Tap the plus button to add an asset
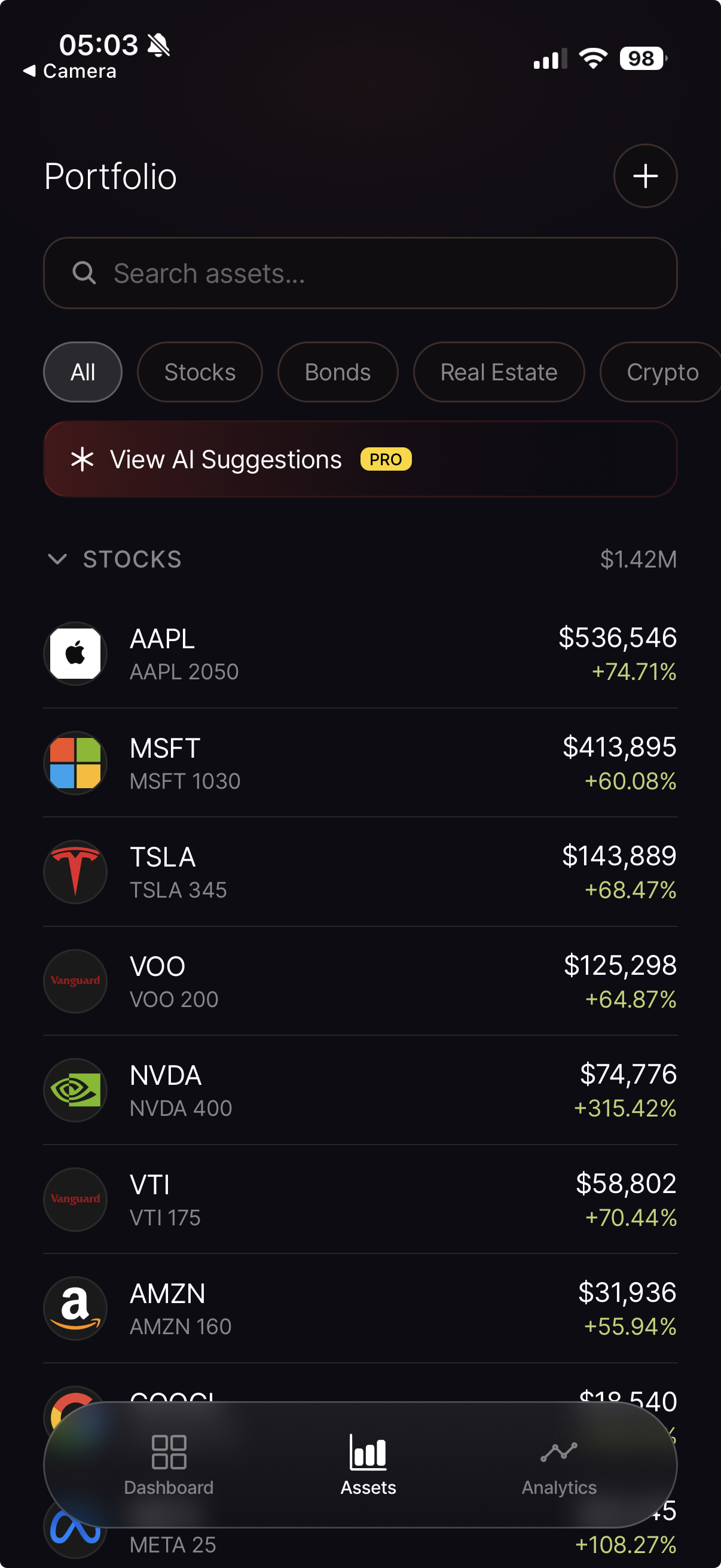The height and width of the screenshot is (1568, 721). point(646,176)
